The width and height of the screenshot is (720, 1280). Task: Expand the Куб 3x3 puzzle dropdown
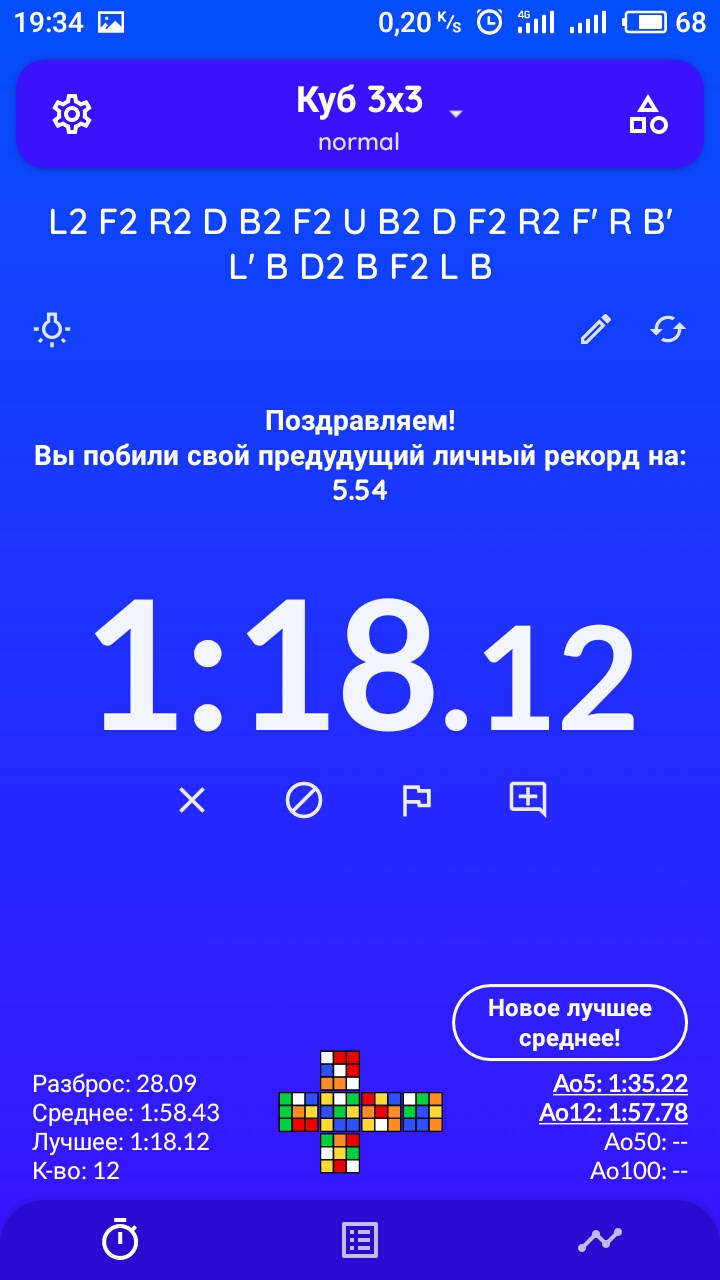click(456, 113)
